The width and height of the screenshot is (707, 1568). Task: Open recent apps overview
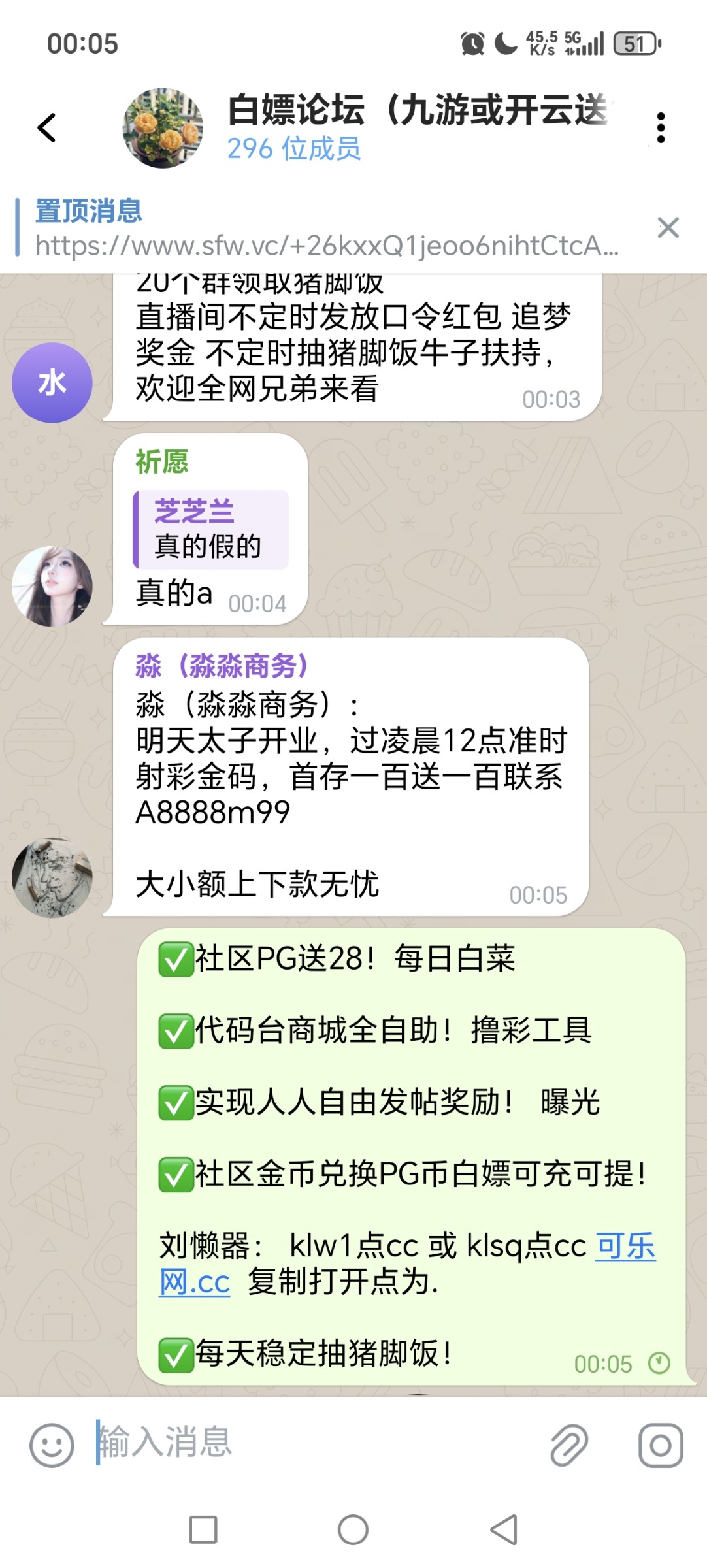pos(203,1529)
